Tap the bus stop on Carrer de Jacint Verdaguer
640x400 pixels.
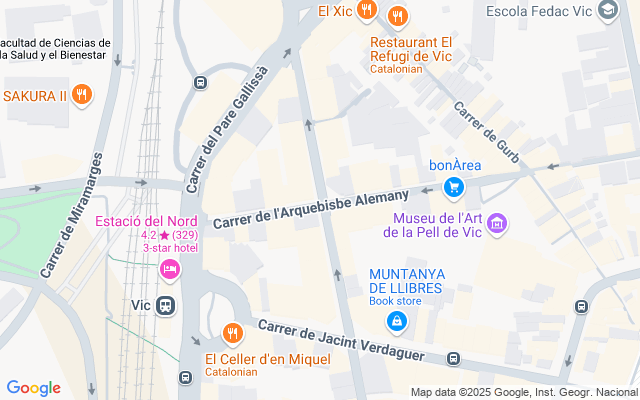(x=453, y=358)
